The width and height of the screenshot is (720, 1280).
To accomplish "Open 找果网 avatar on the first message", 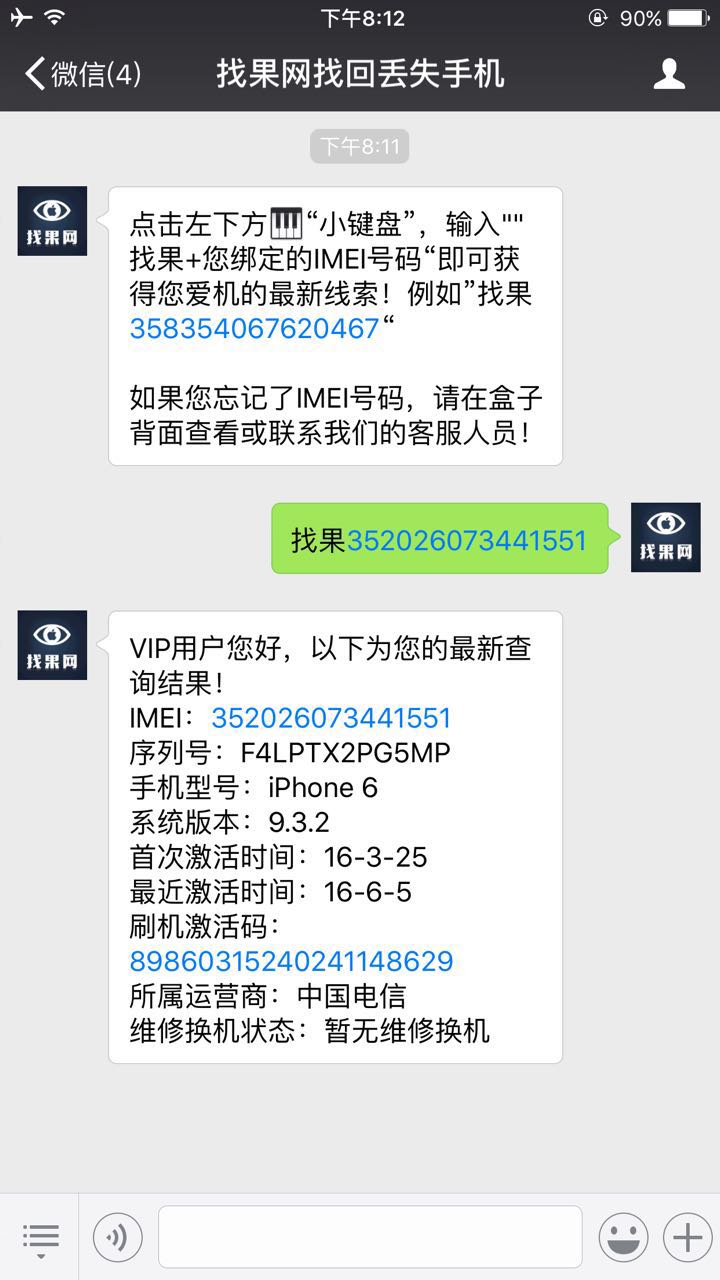I will (x=52, y=221).
